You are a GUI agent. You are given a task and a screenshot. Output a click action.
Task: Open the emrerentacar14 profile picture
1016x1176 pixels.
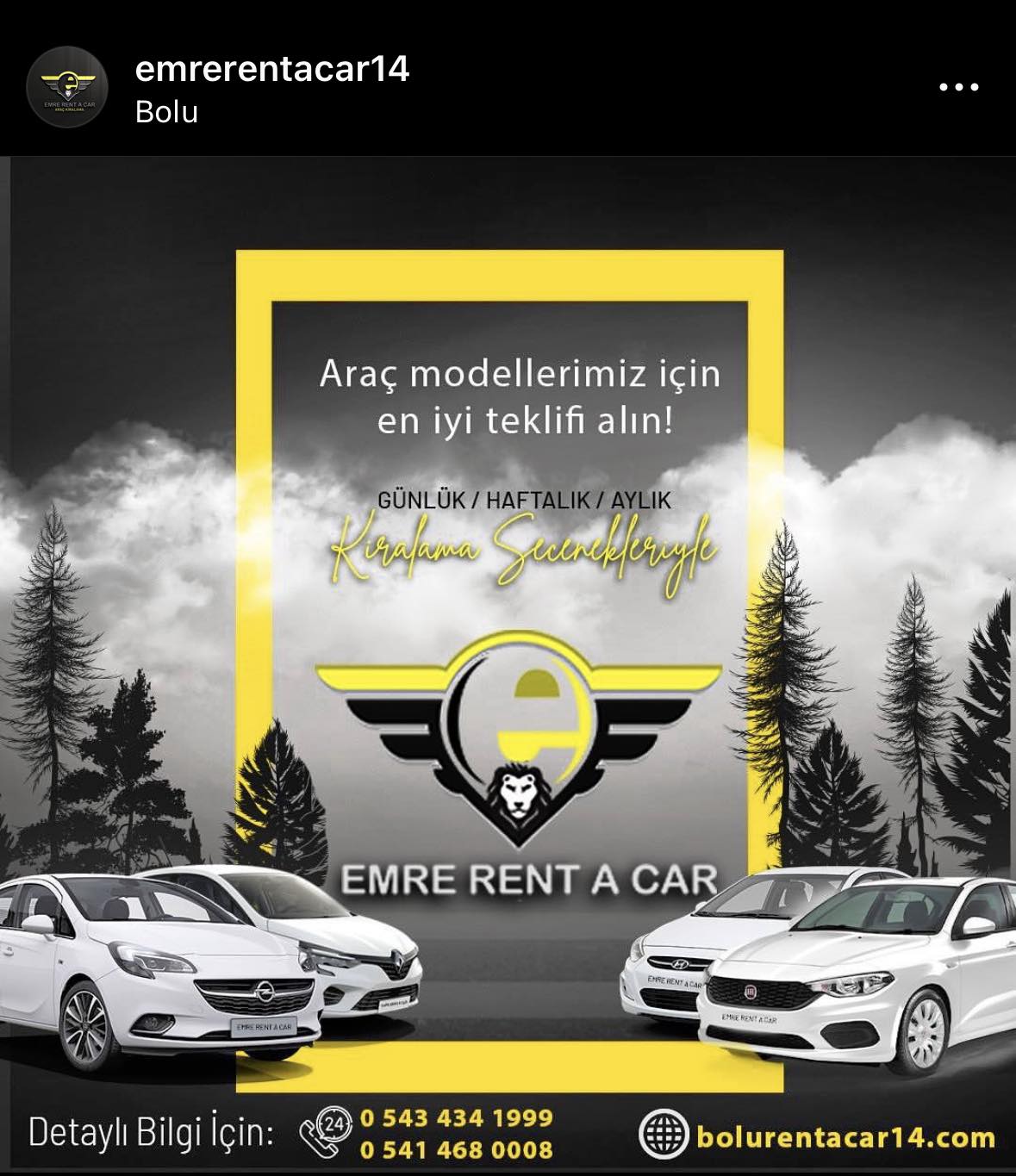(x=66, y=87)
